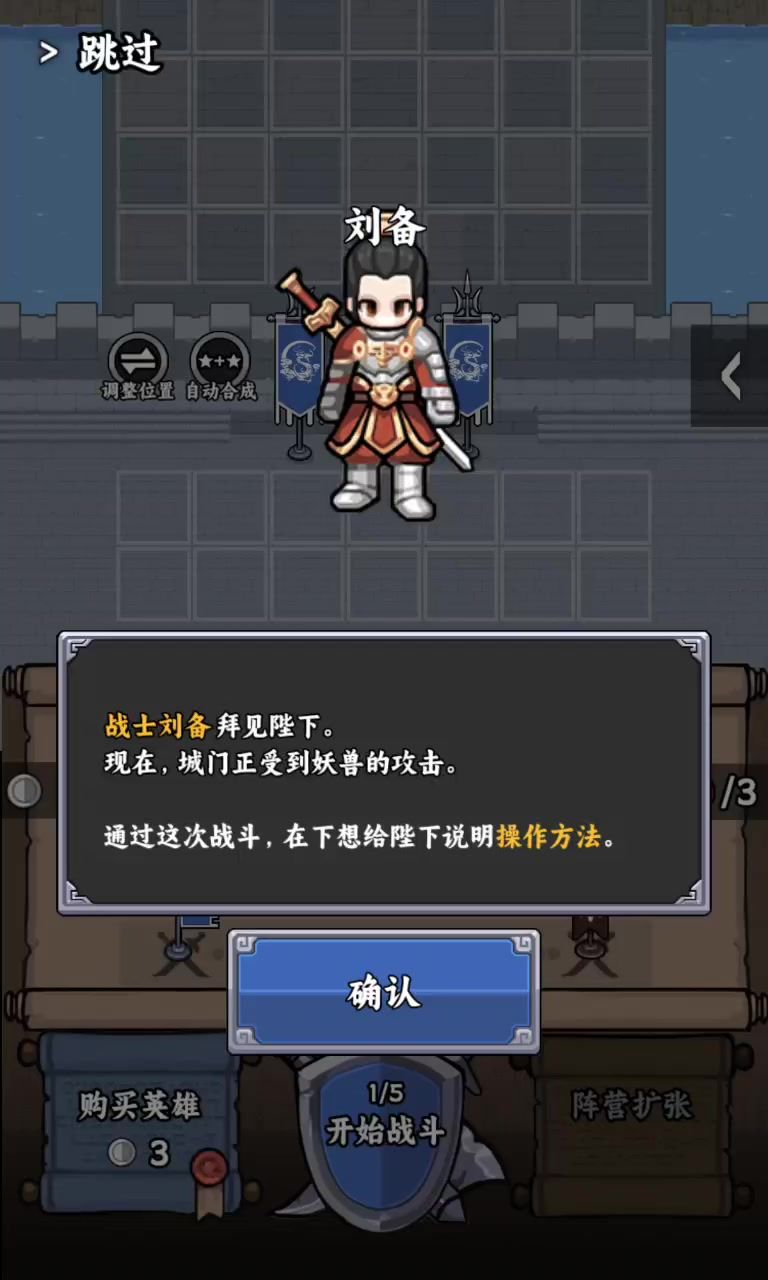This screenshot has height=1280, width=768.
Task: Tap the 调整位置 adjust position icon
Action: 137,360
